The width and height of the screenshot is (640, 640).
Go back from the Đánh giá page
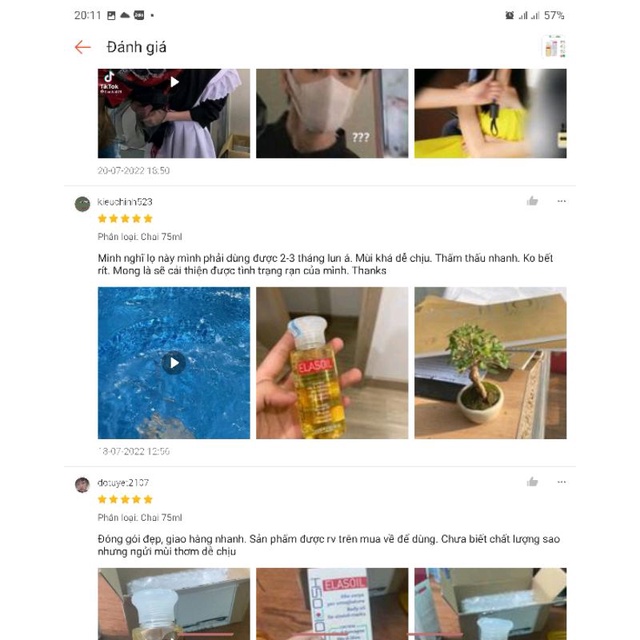(x=82, y=47)
